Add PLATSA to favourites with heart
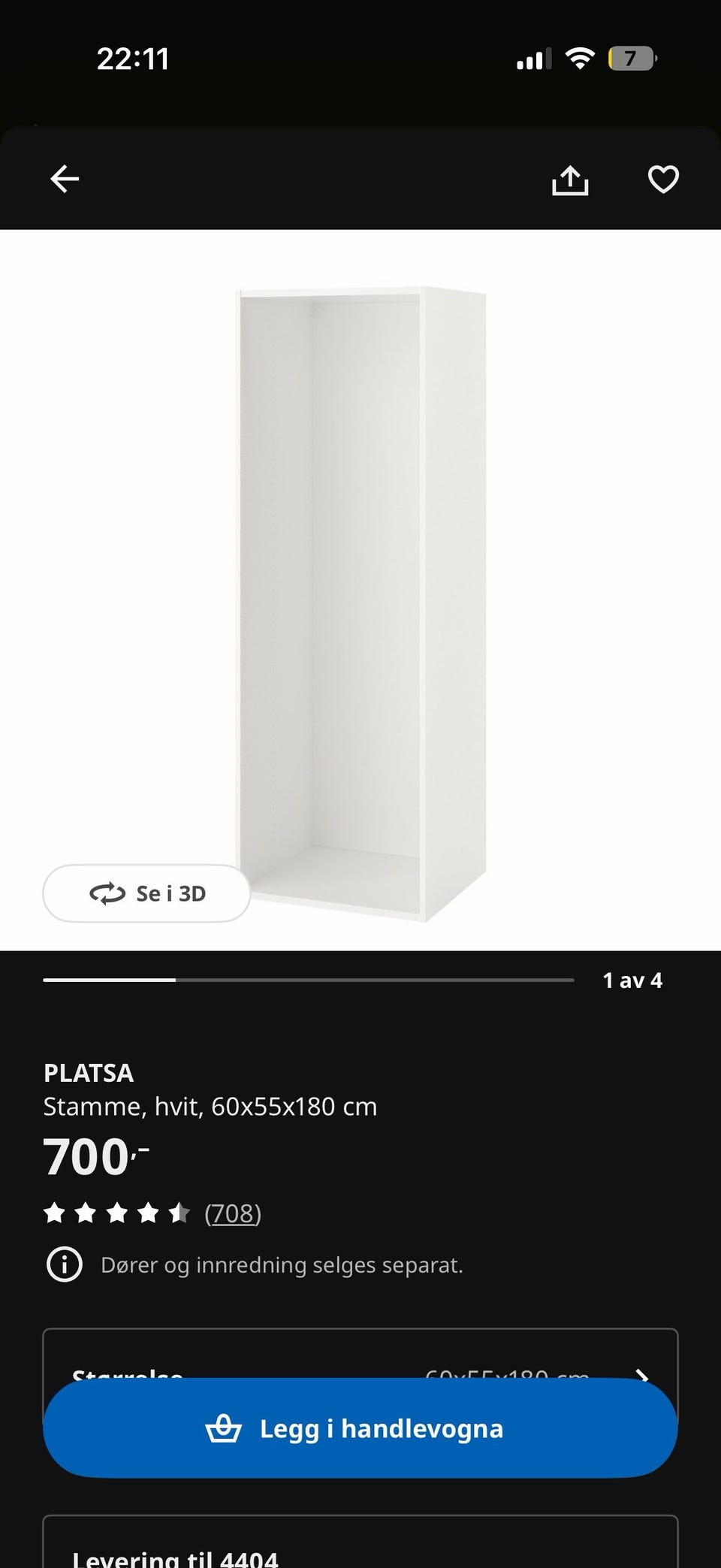 (663, 179)
